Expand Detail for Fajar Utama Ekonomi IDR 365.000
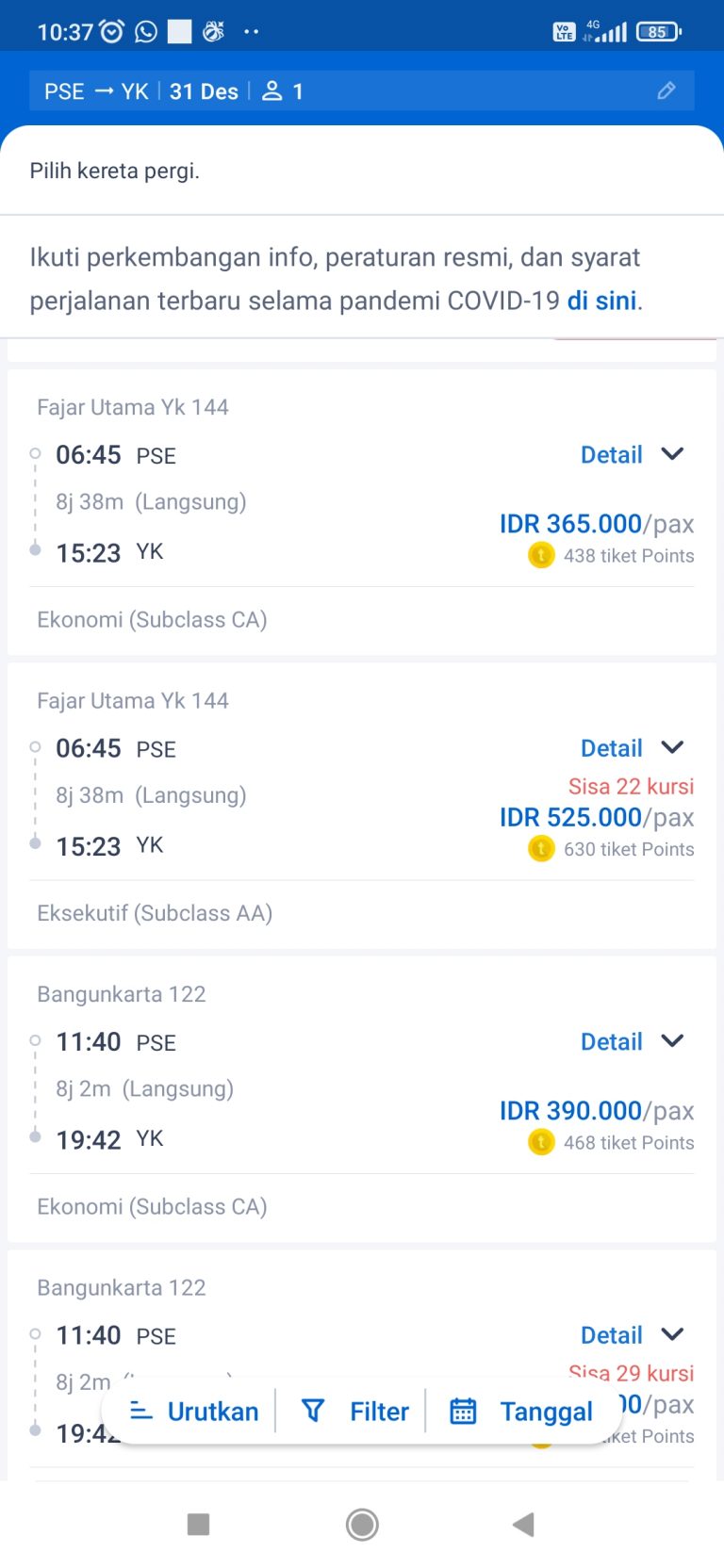Screen dimensions: 724x1568 pos(632,454)
